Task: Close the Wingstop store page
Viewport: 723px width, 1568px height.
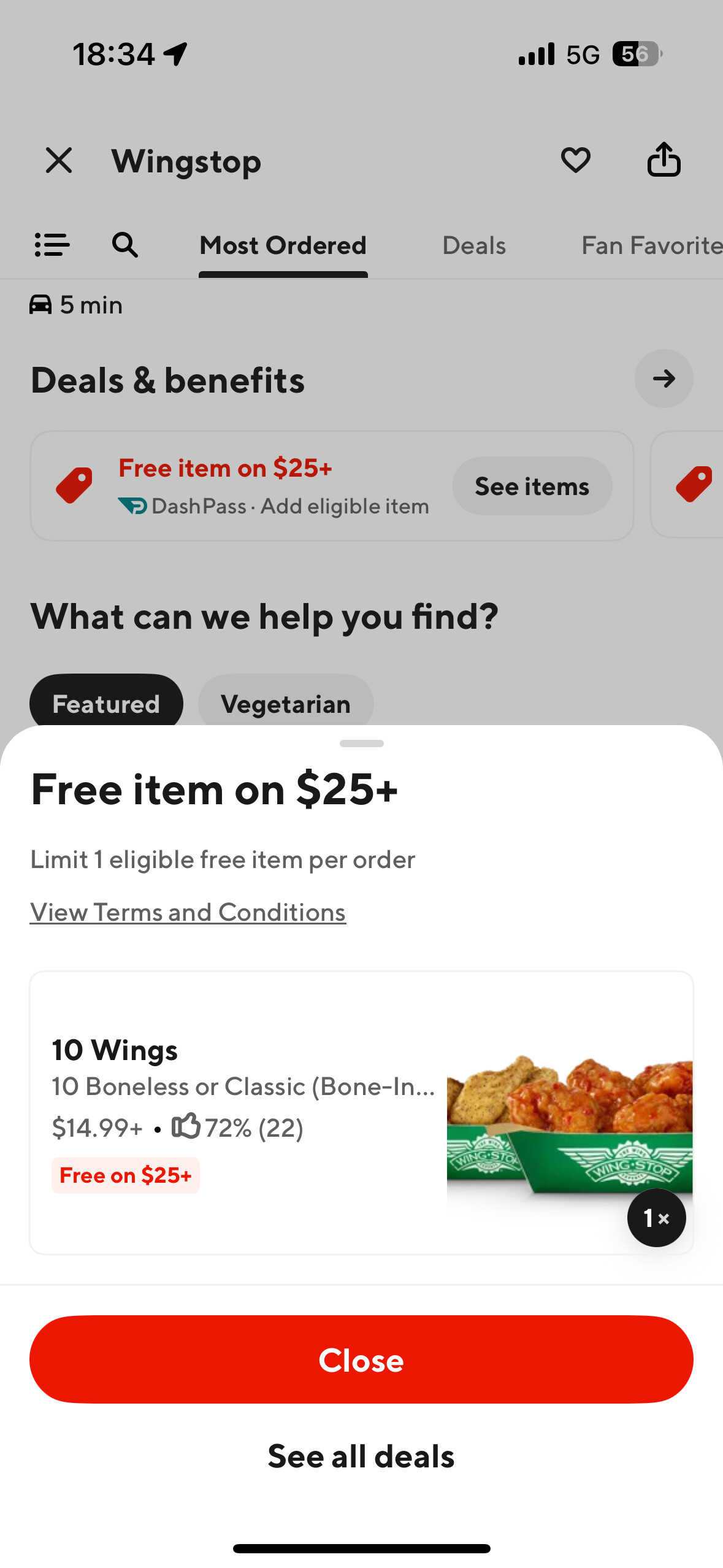Action: click(58, 161)
